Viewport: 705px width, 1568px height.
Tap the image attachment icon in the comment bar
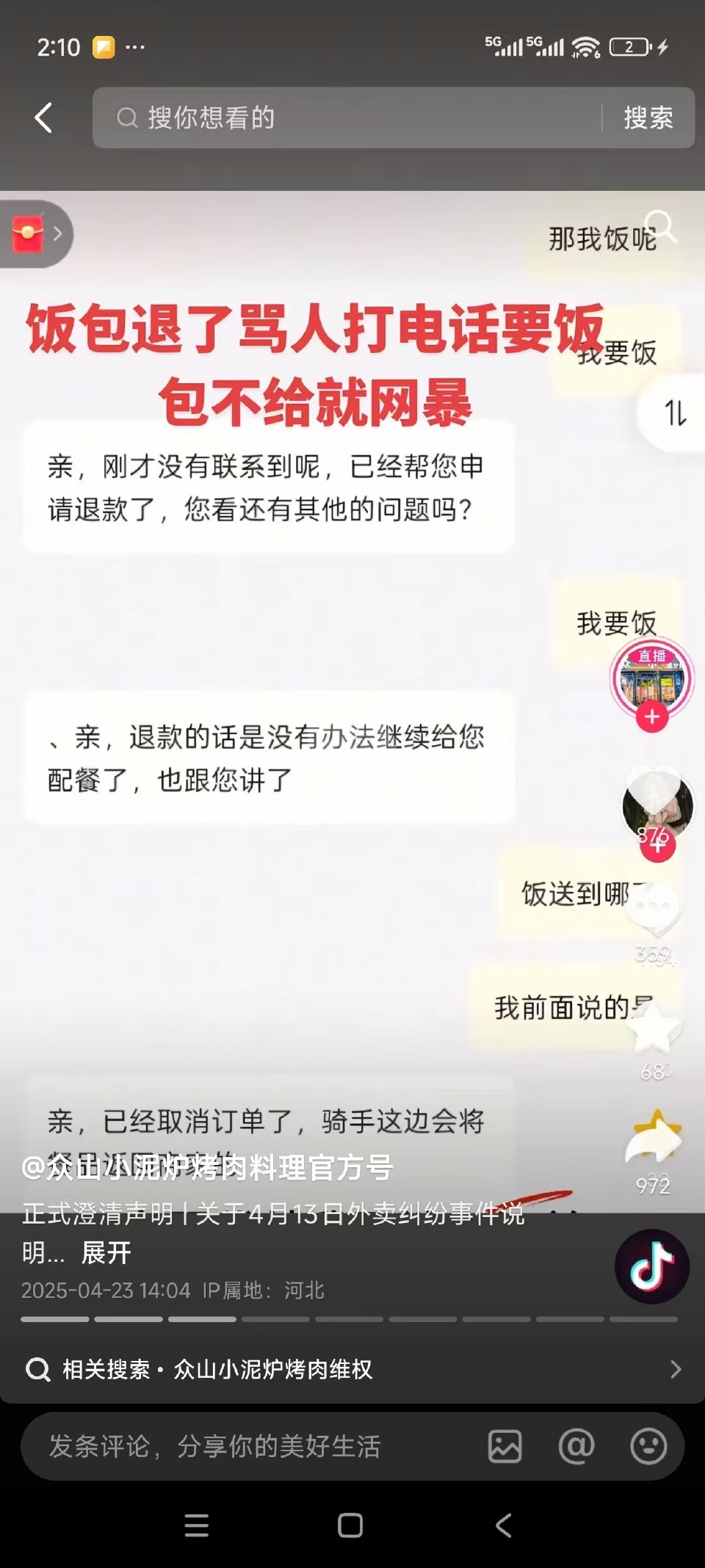coord(504,1447)
